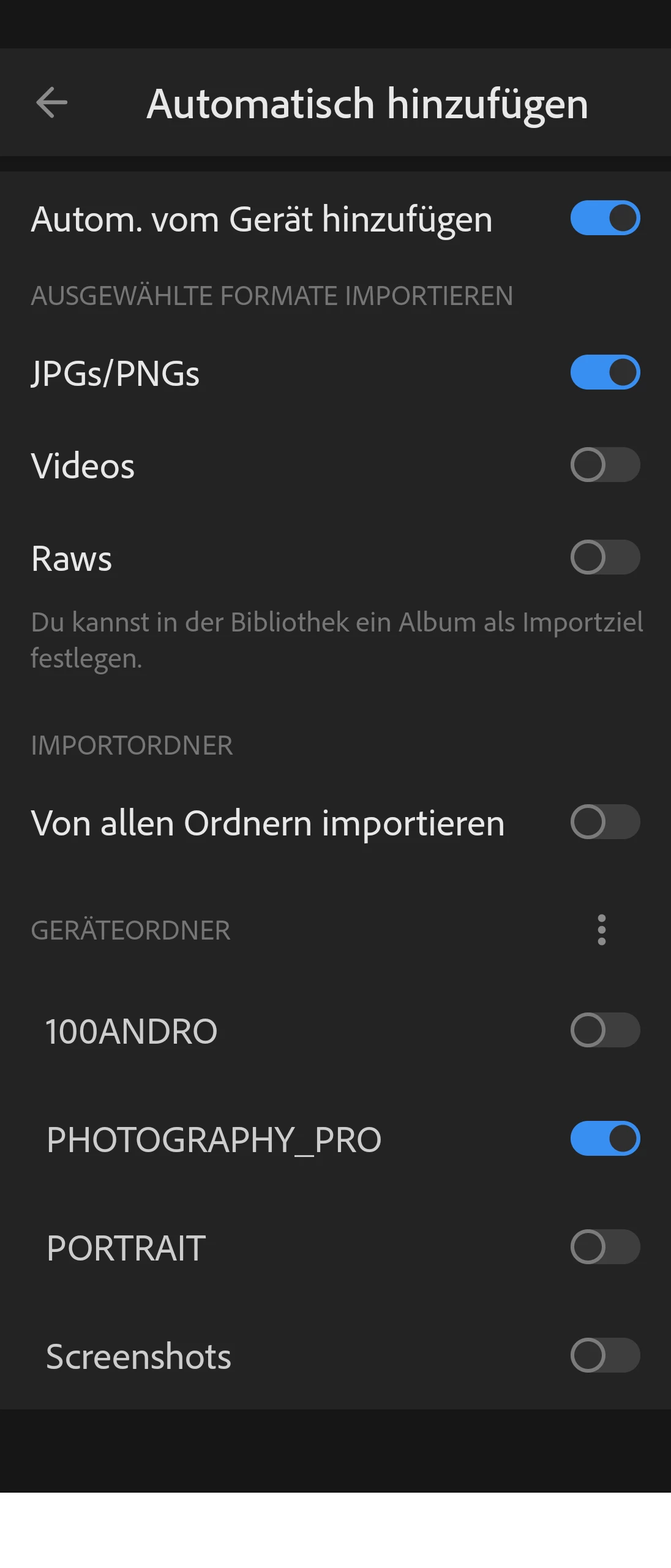Turn off the PHOTOGRAPHY_PRO folder

[605, 1139]
